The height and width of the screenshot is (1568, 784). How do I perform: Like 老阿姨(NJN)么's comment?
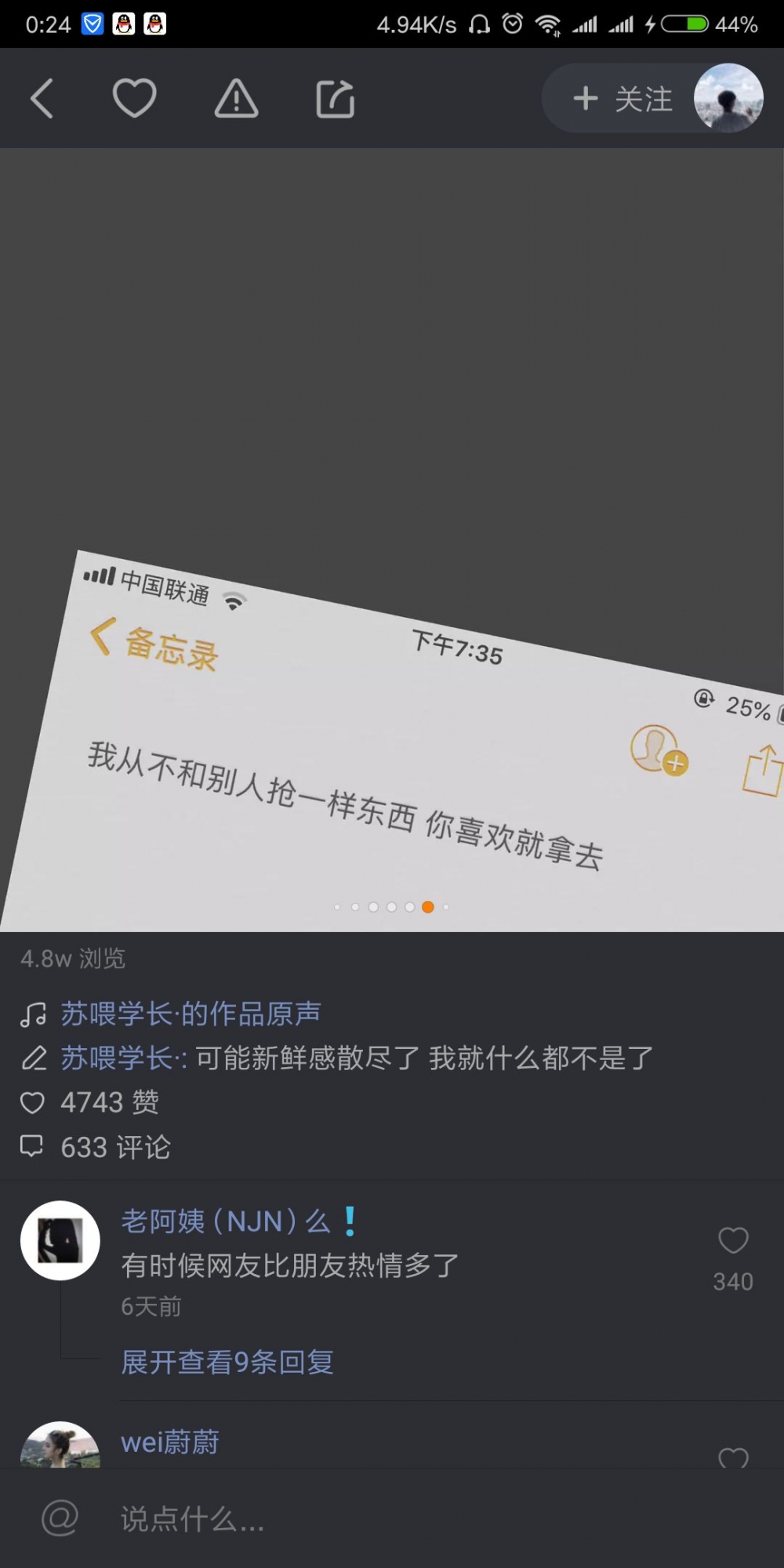(733, 1241)
